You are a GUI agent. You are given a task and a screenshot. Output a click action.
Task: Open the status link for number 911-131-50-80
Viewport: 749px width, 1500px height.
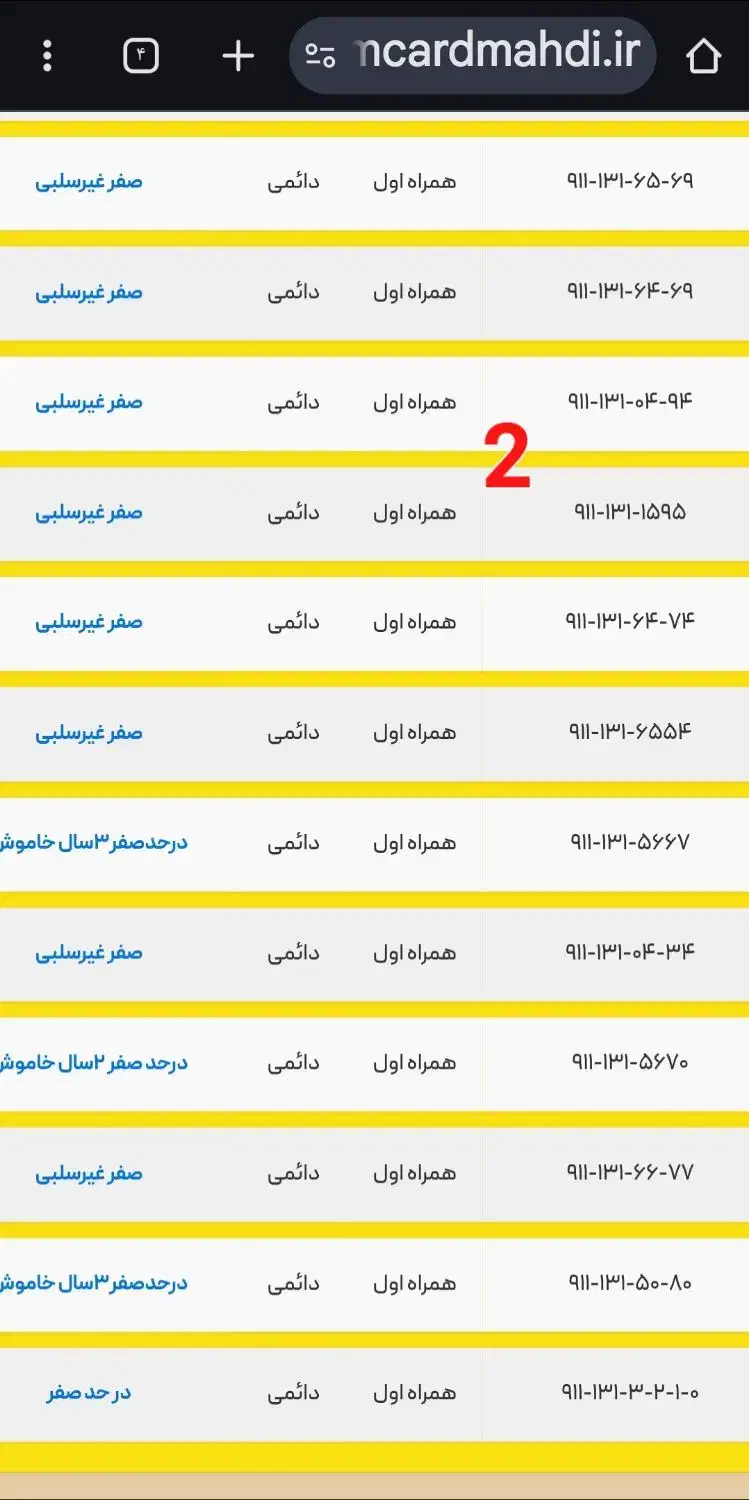coord(94,1282)
